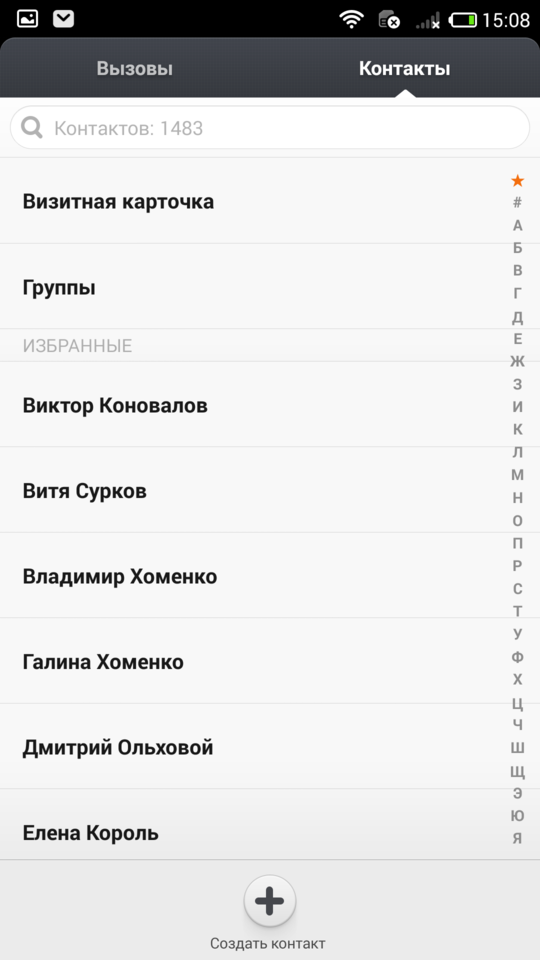
Task: Jump to letter К in the index
Action: 517,429
